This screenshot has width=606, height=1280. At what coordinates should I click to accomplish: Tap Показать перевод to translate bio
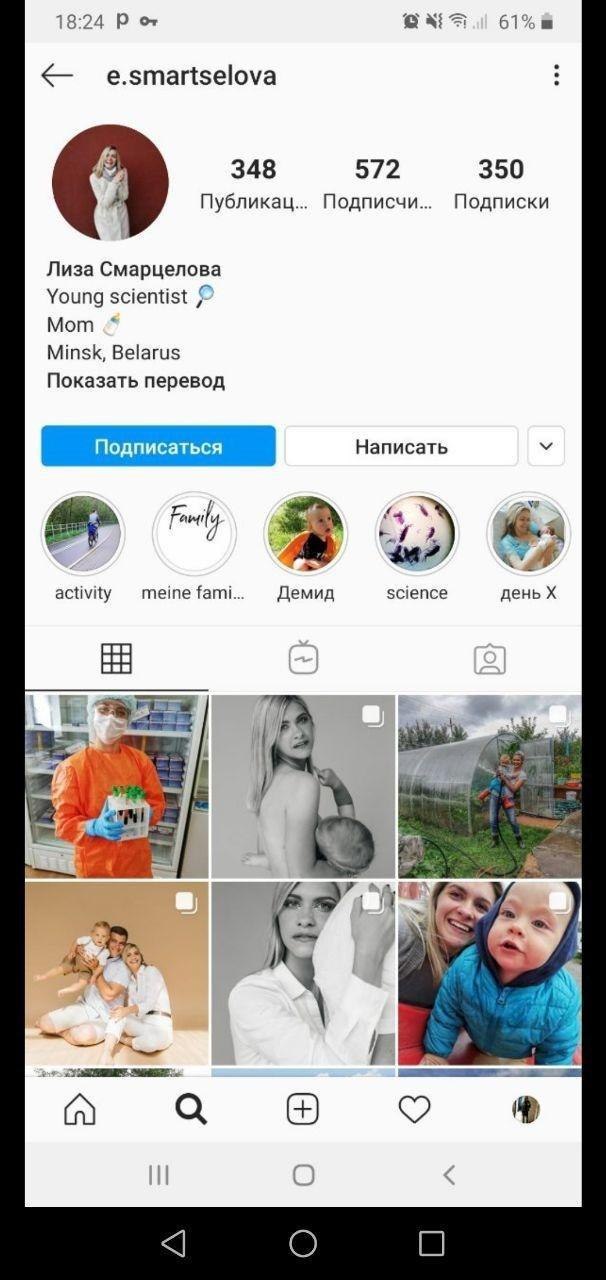pyautogui.click(x=135, y=381)
